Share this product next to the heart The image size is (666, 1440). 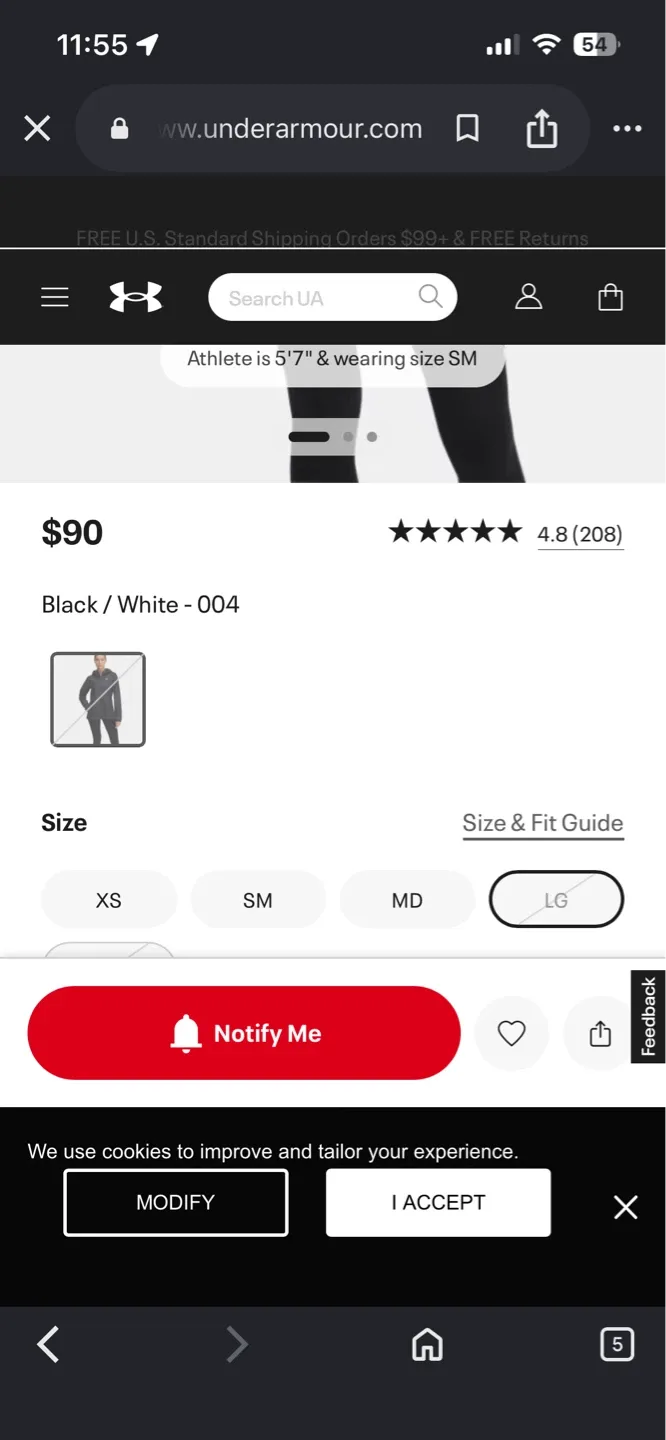pos(600,1033)
